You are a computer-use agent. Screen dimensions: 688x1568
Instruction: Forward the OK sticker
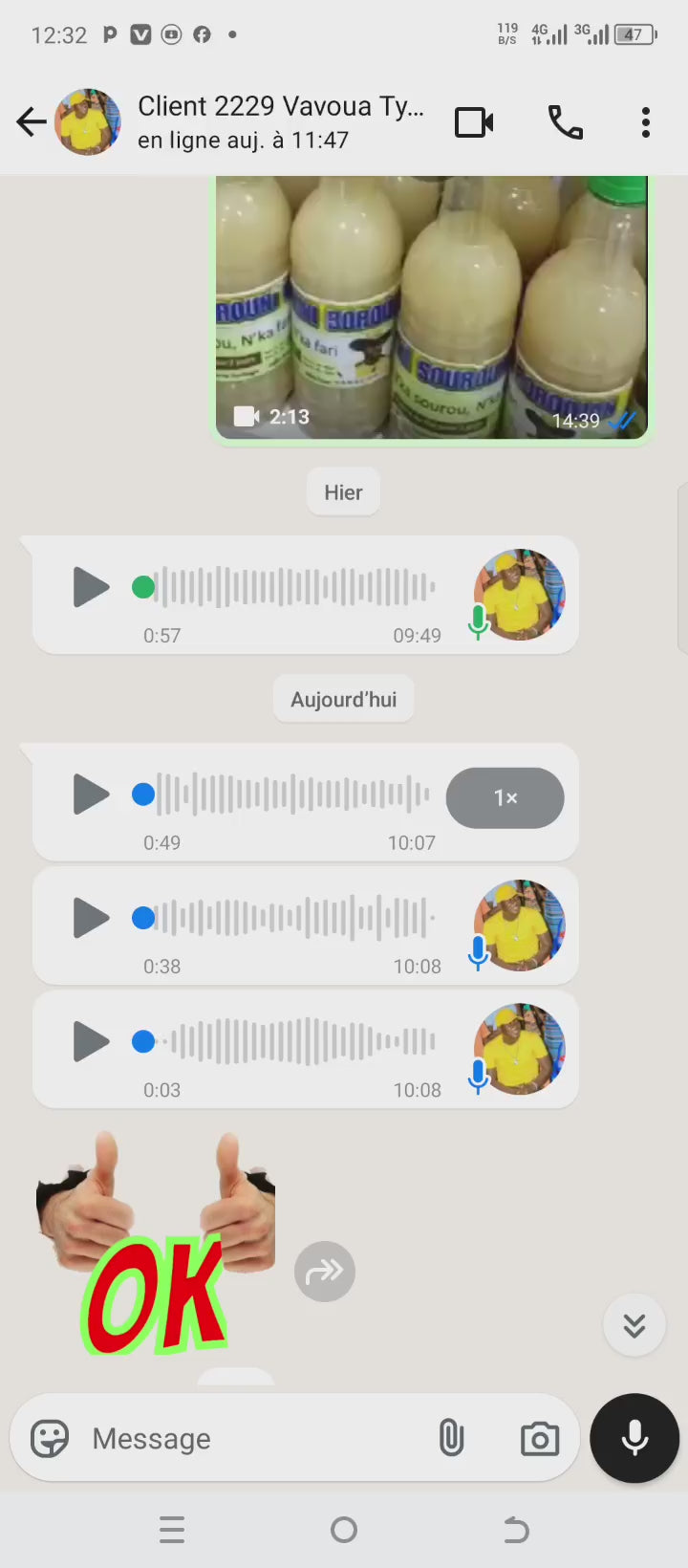325,1272
